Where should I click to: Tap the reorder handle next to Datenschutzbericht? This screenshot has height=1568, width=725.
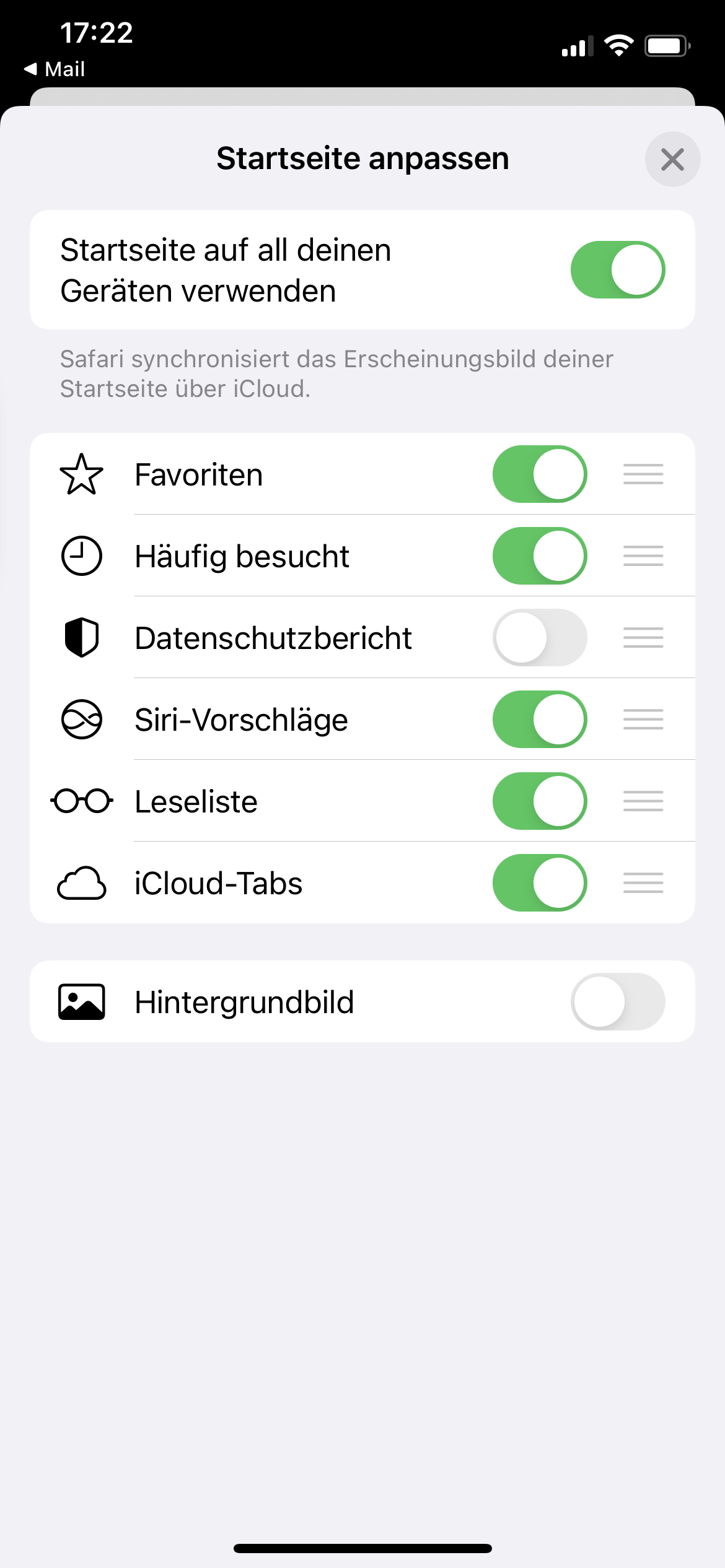(x=643, y=638)
